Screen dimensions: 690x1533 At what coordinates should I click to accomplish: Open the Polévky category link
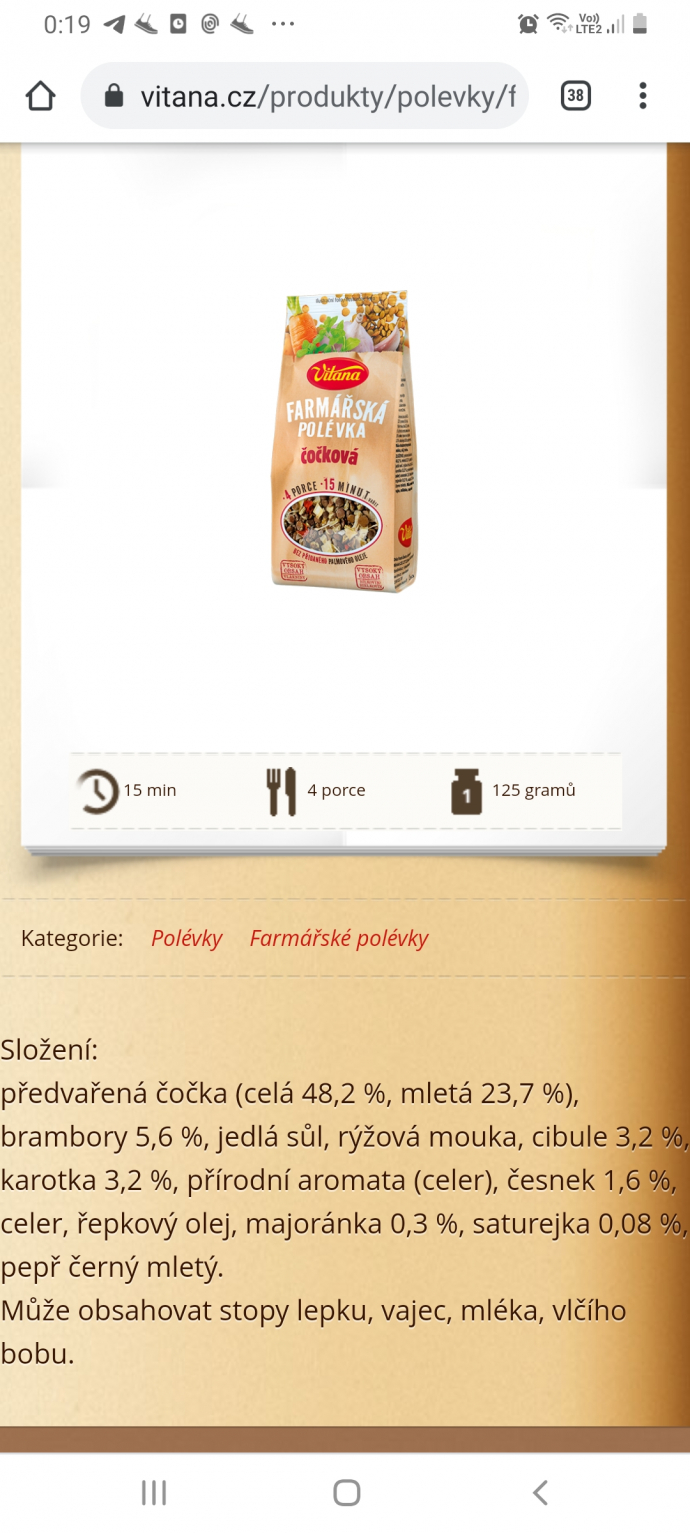[186, 938]
